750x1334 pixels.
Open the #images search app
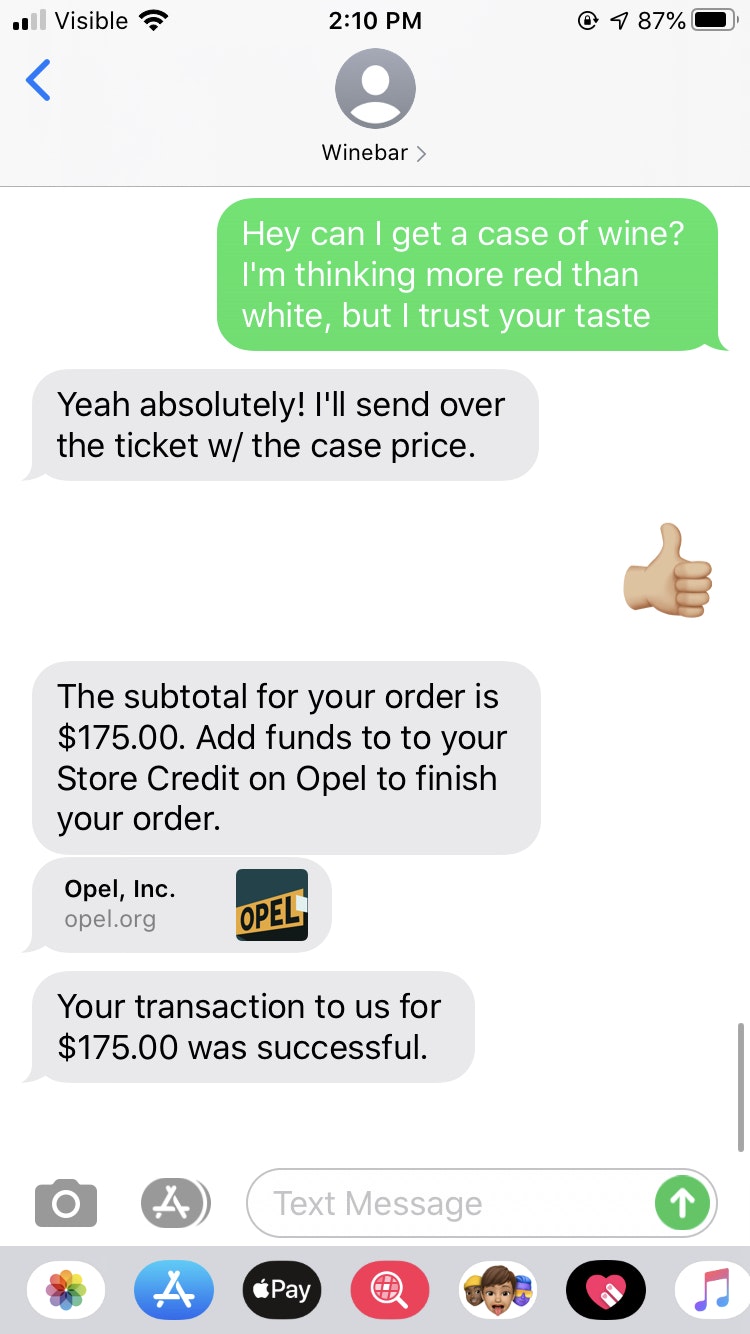390,1290
